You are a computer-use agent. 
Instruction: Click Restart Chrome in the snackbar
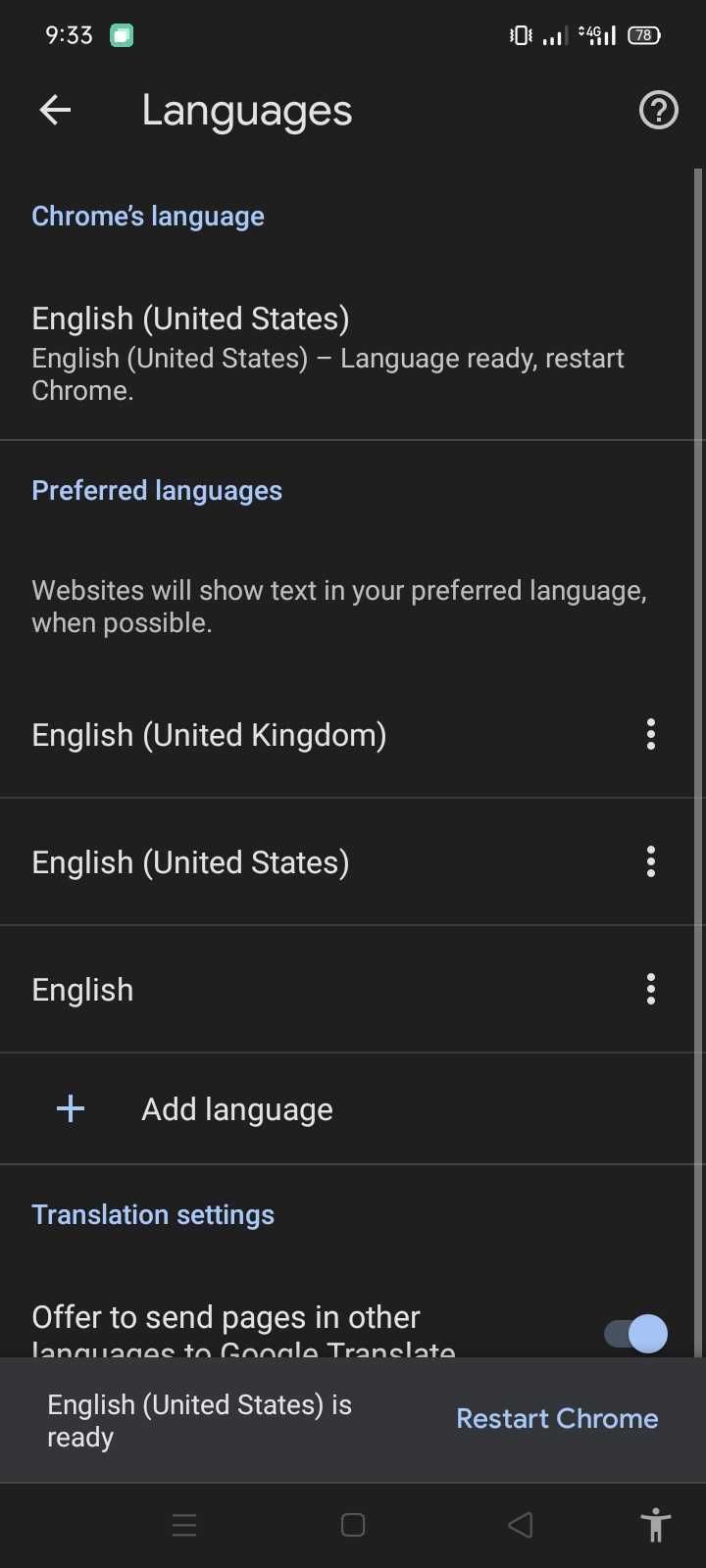point(556,1418)
